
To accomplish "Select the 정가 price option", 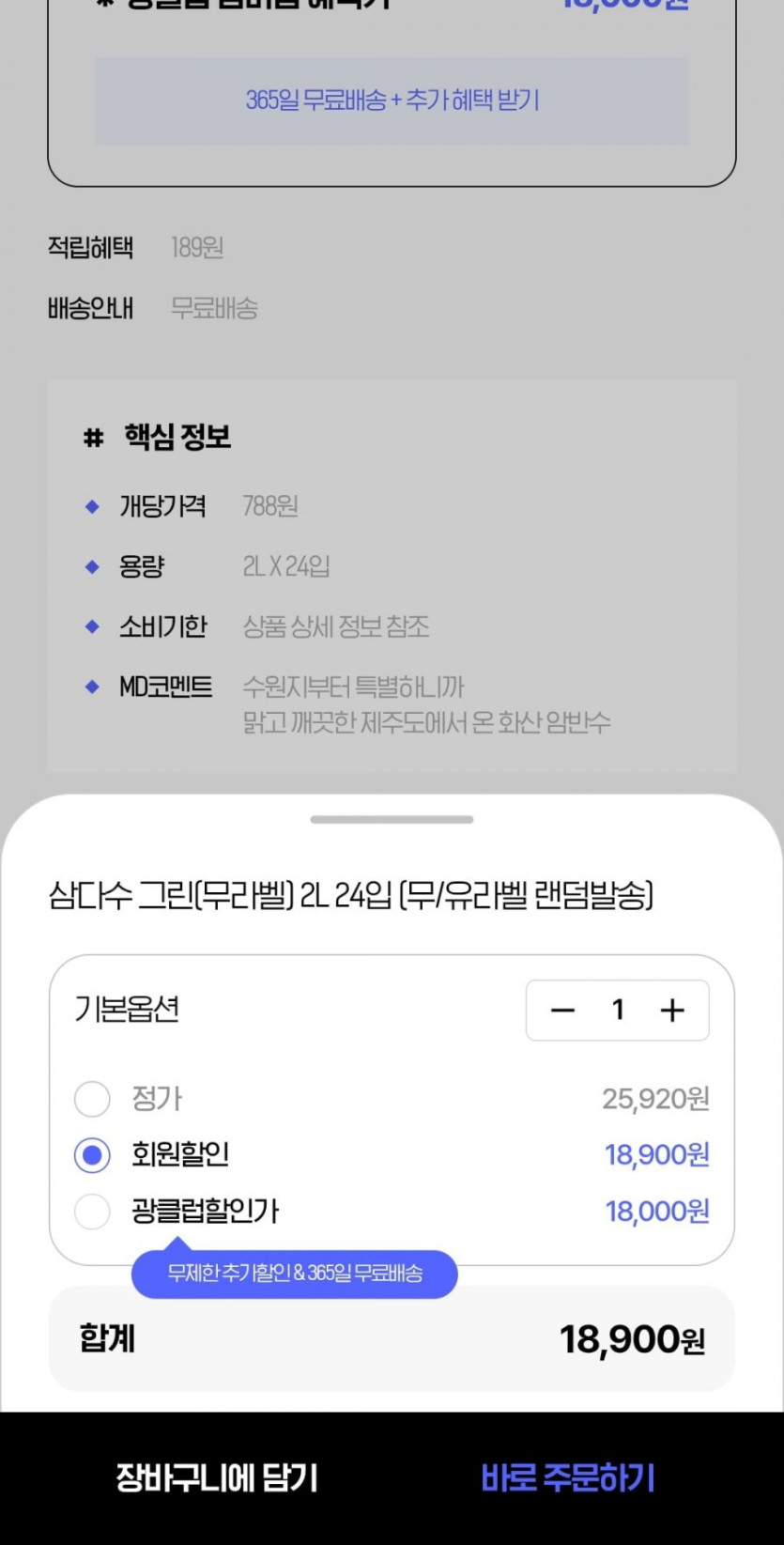I will (92, 1098).
